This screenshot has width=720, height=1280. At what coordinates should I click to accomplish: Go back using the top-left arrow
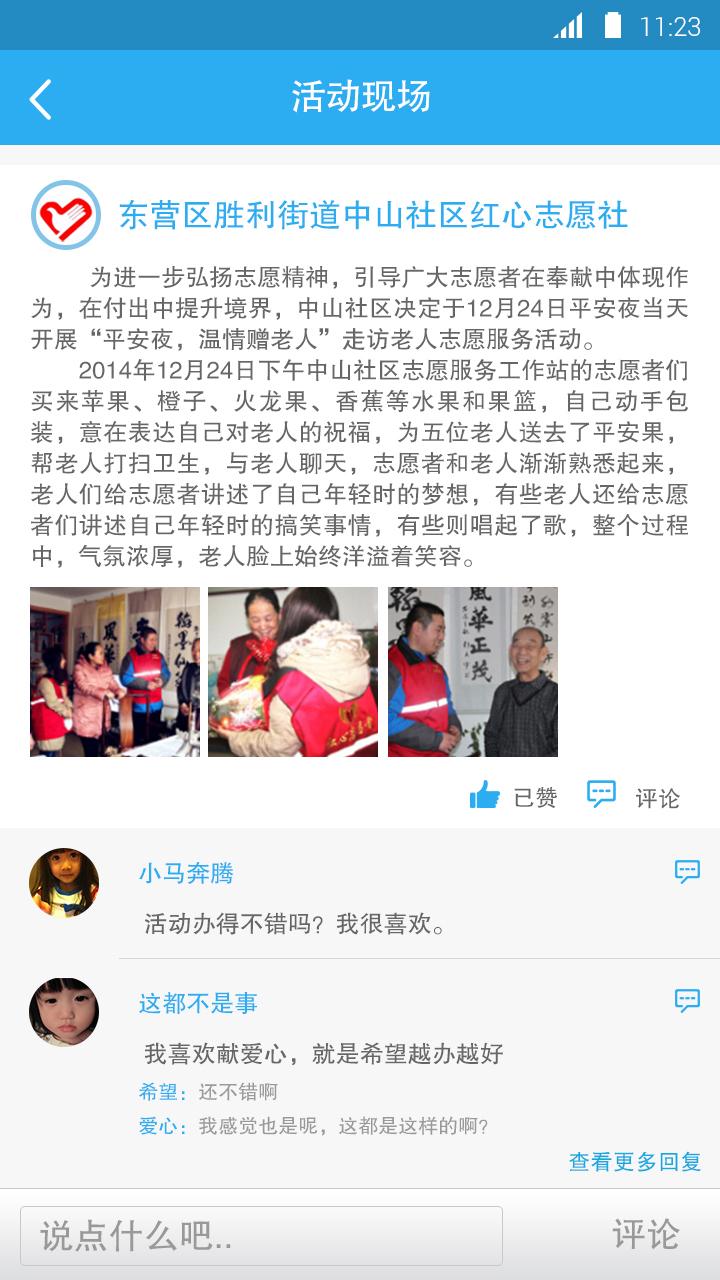click(x=40, y=98)
